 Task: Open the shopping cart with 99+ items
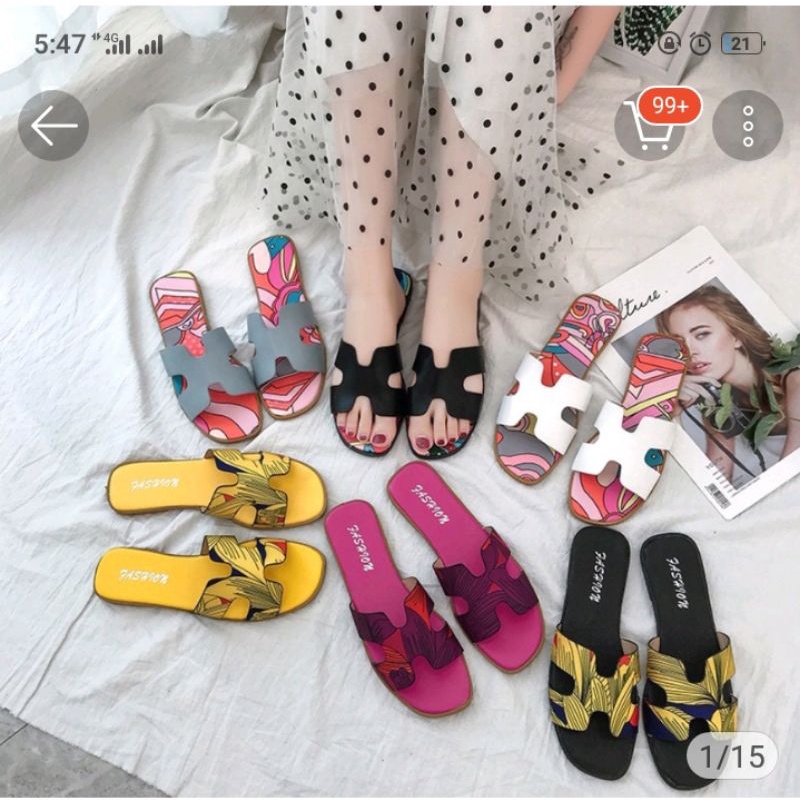coord(650,126)
